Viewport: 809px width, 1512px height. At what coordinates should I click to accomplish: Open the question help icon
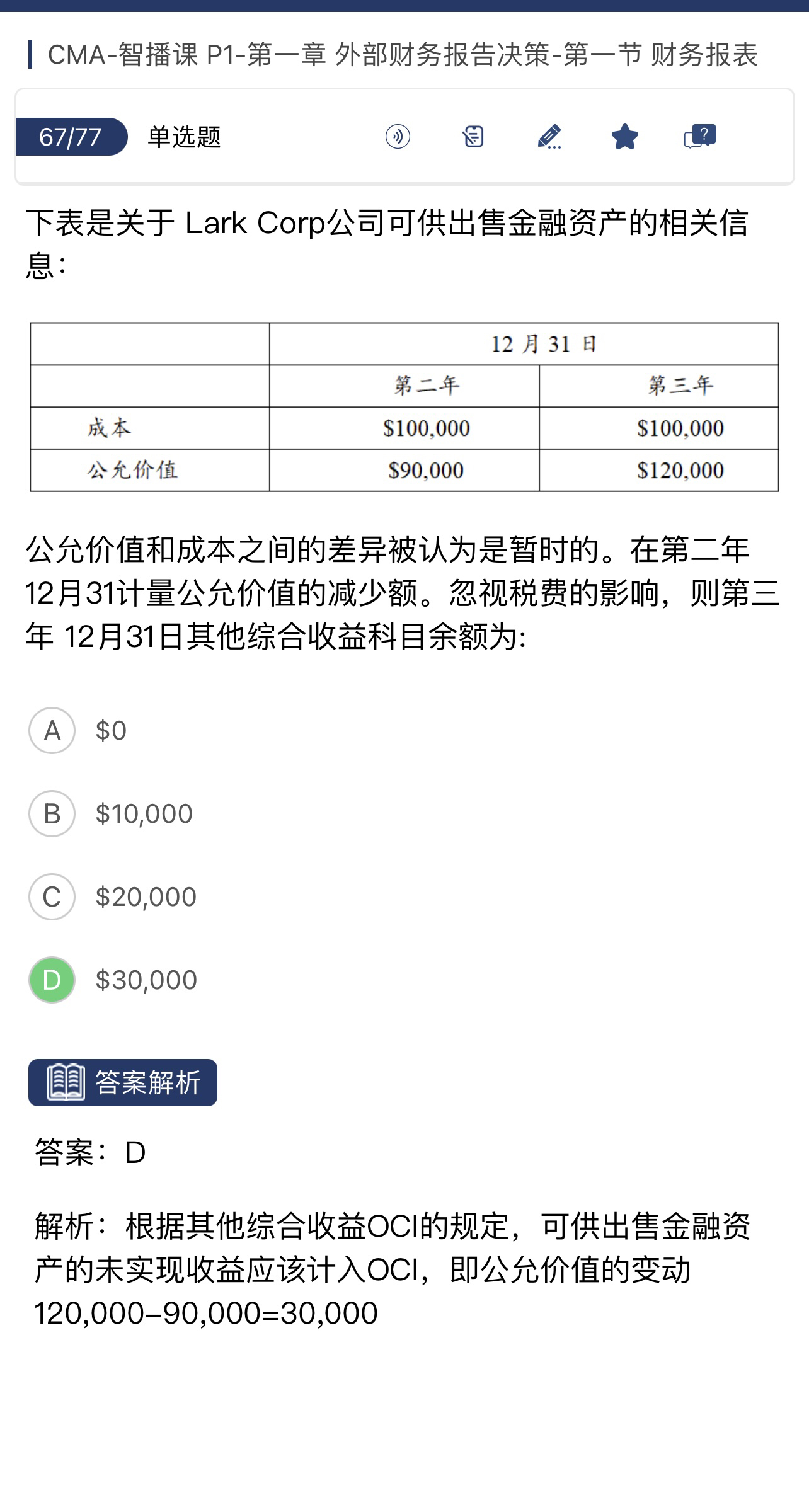(699, 137)
